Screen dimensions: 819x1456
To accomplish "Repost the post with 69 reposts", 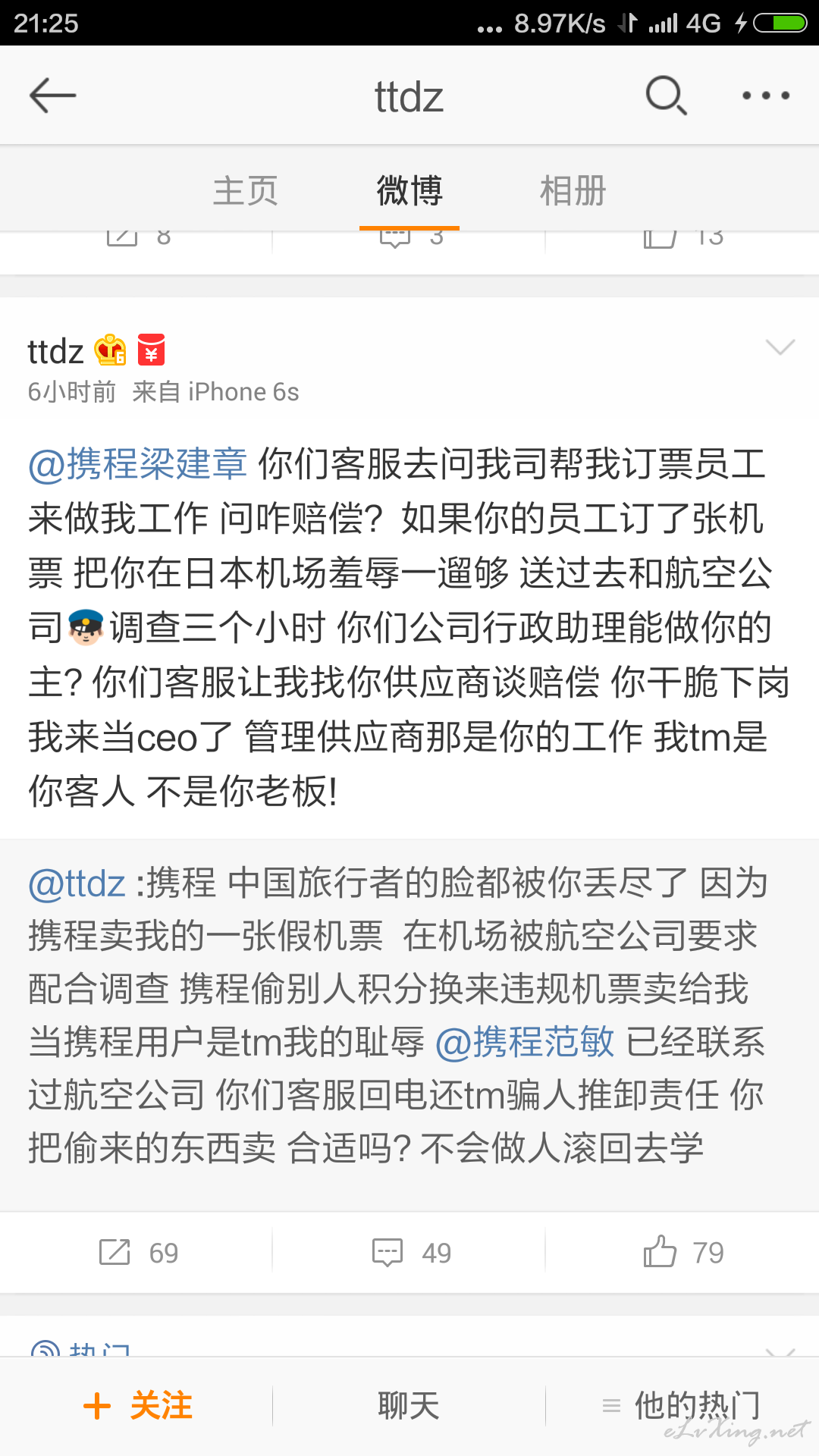I will [138, 1253].
